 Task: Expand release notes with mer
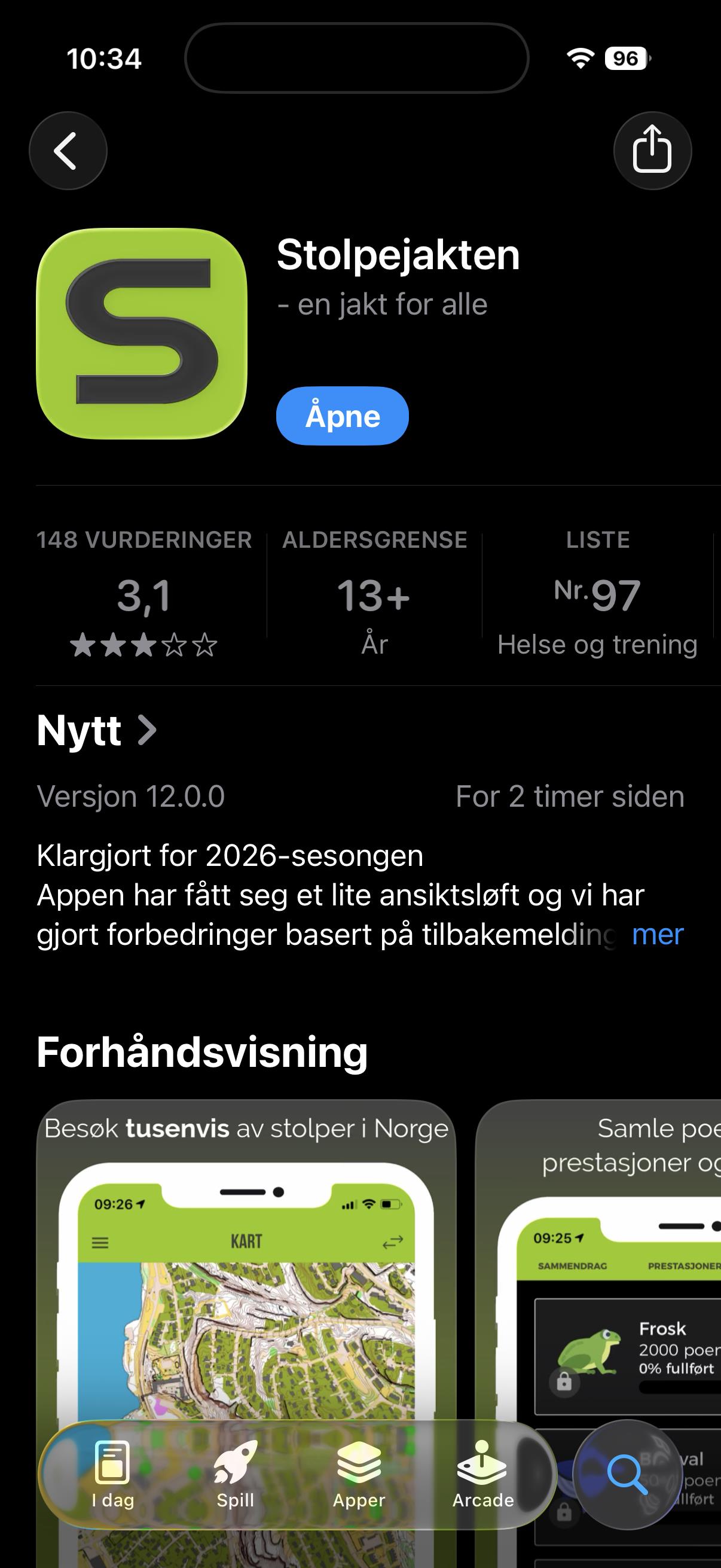(657, 934)
